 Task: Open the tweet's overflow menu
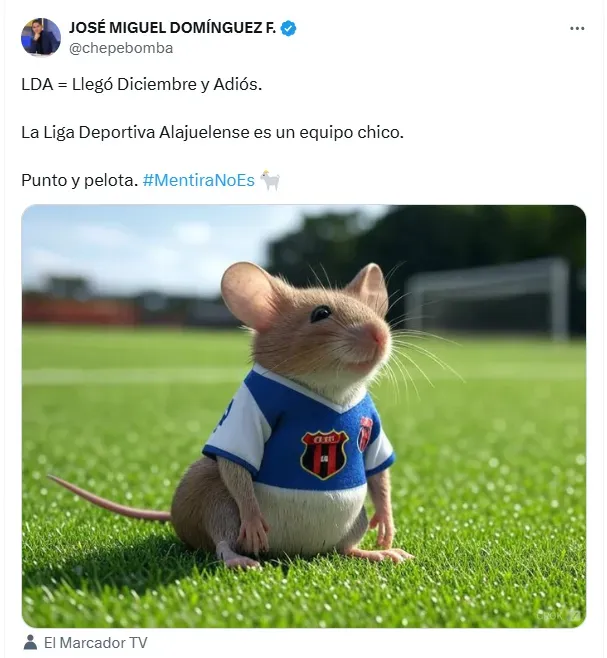pyautogui.click(x=576, y=29)
